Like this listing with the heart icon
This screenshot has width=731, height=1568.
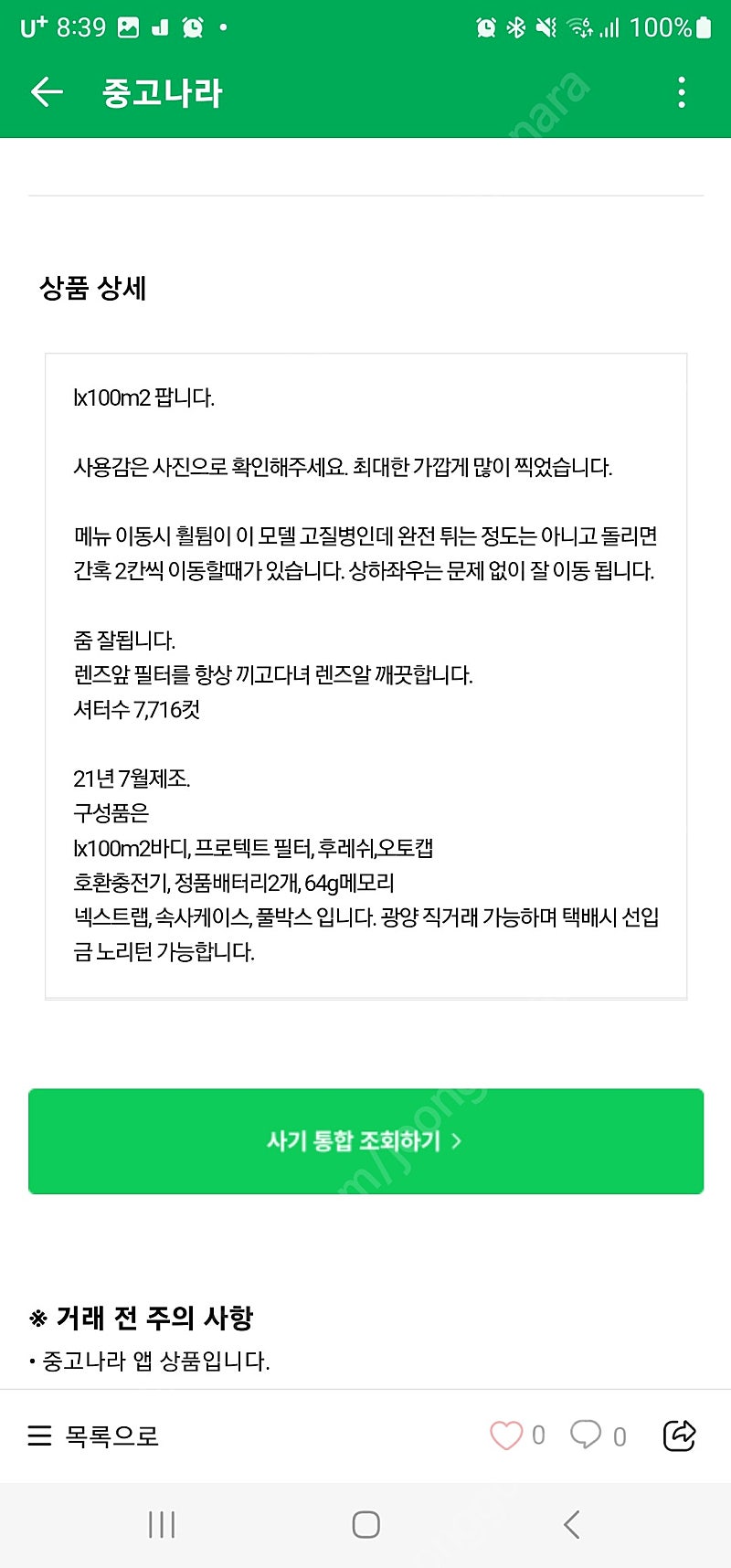tap(506, 1436)
